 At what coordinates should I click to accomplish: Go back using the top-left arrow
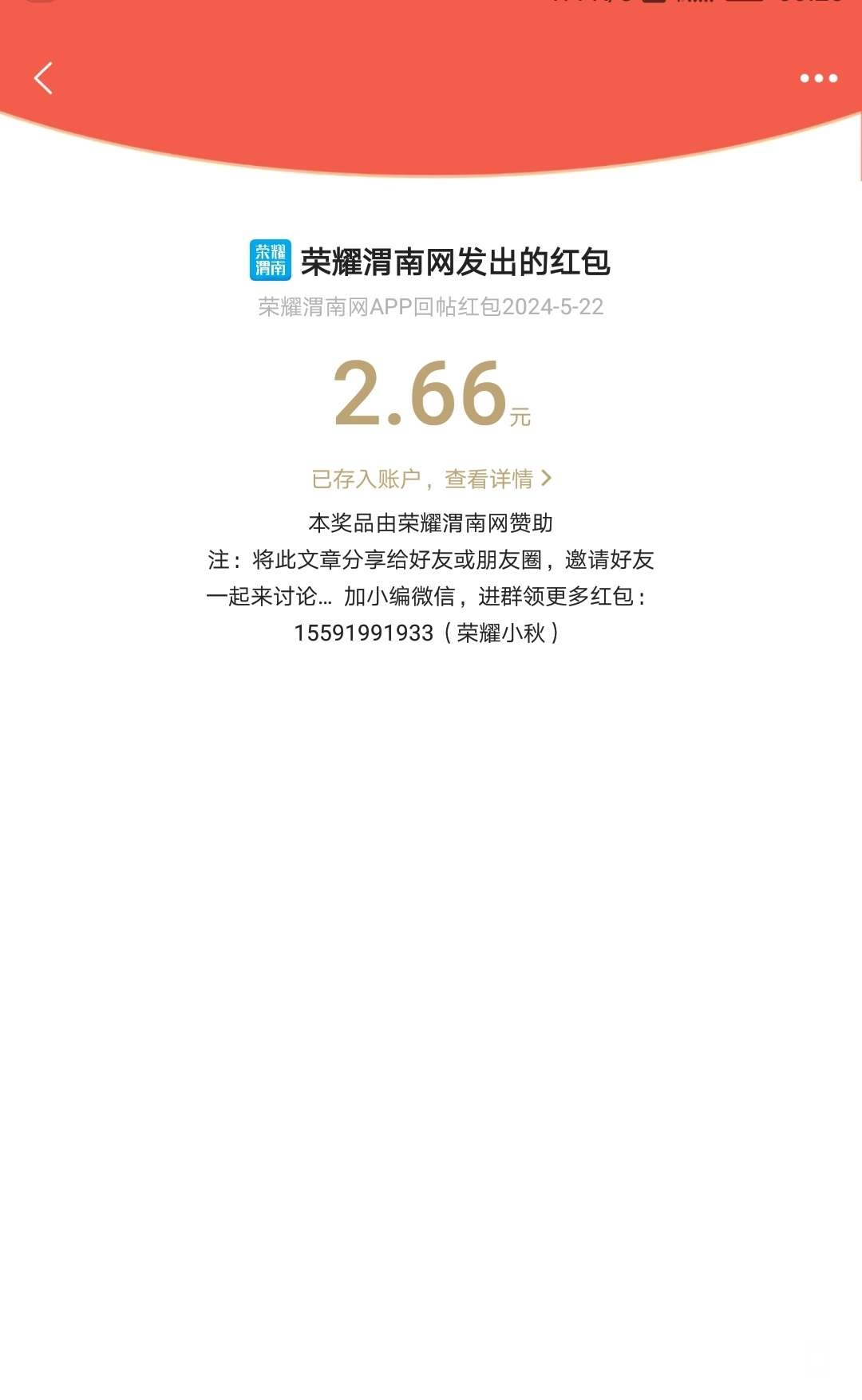(44, 78)
